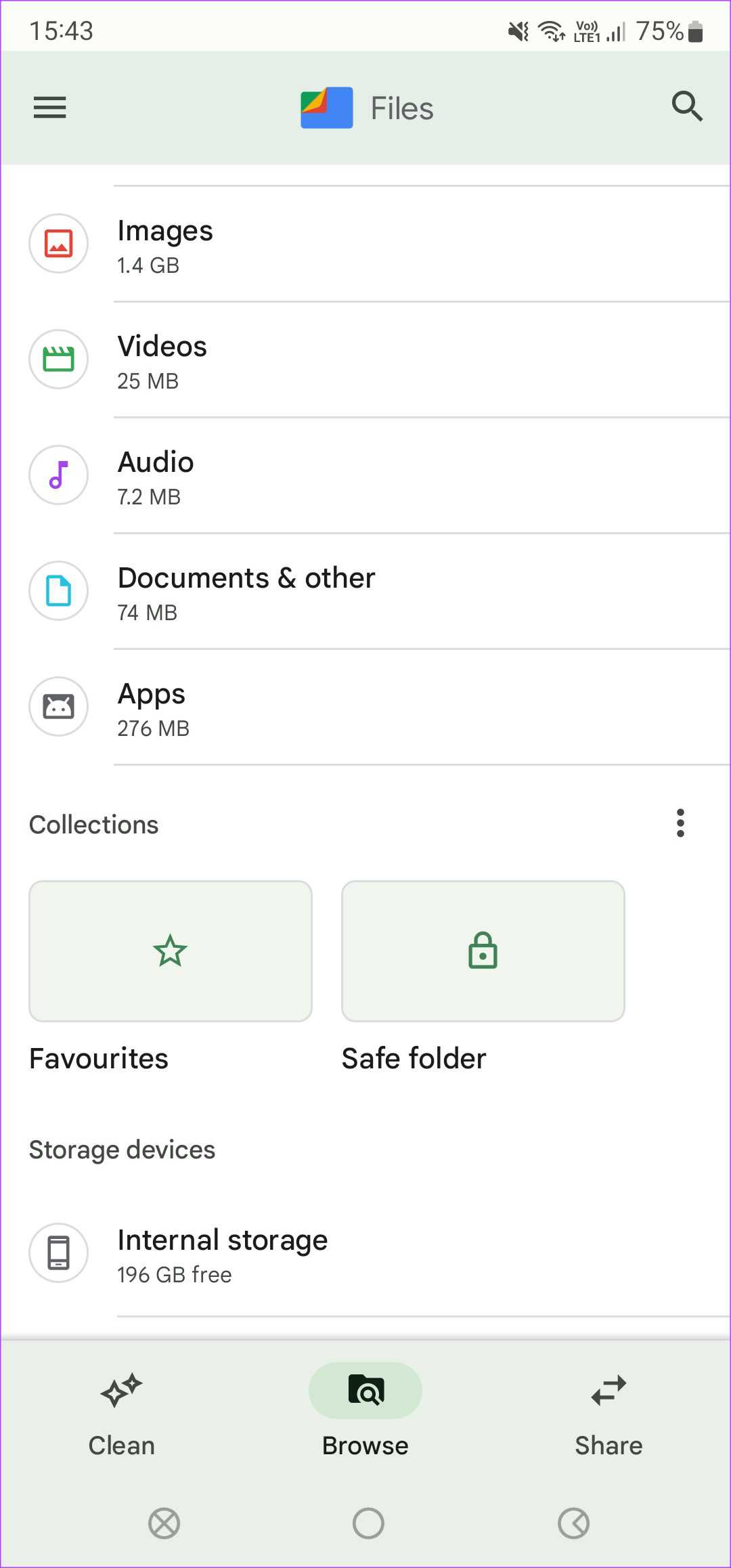Browse Audio files

[365, 477]
